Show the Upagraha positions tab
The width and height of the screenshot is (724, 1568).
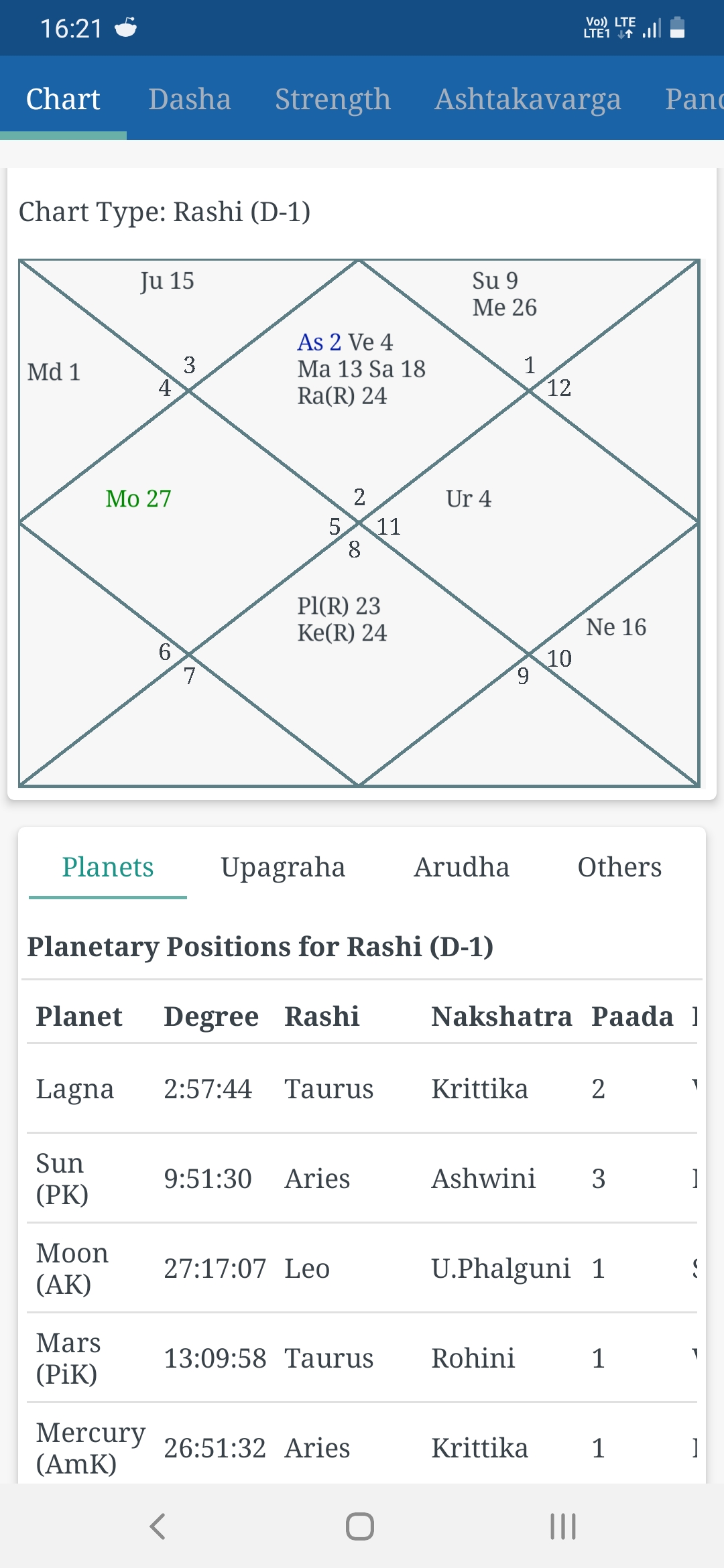tap(283, 867)
